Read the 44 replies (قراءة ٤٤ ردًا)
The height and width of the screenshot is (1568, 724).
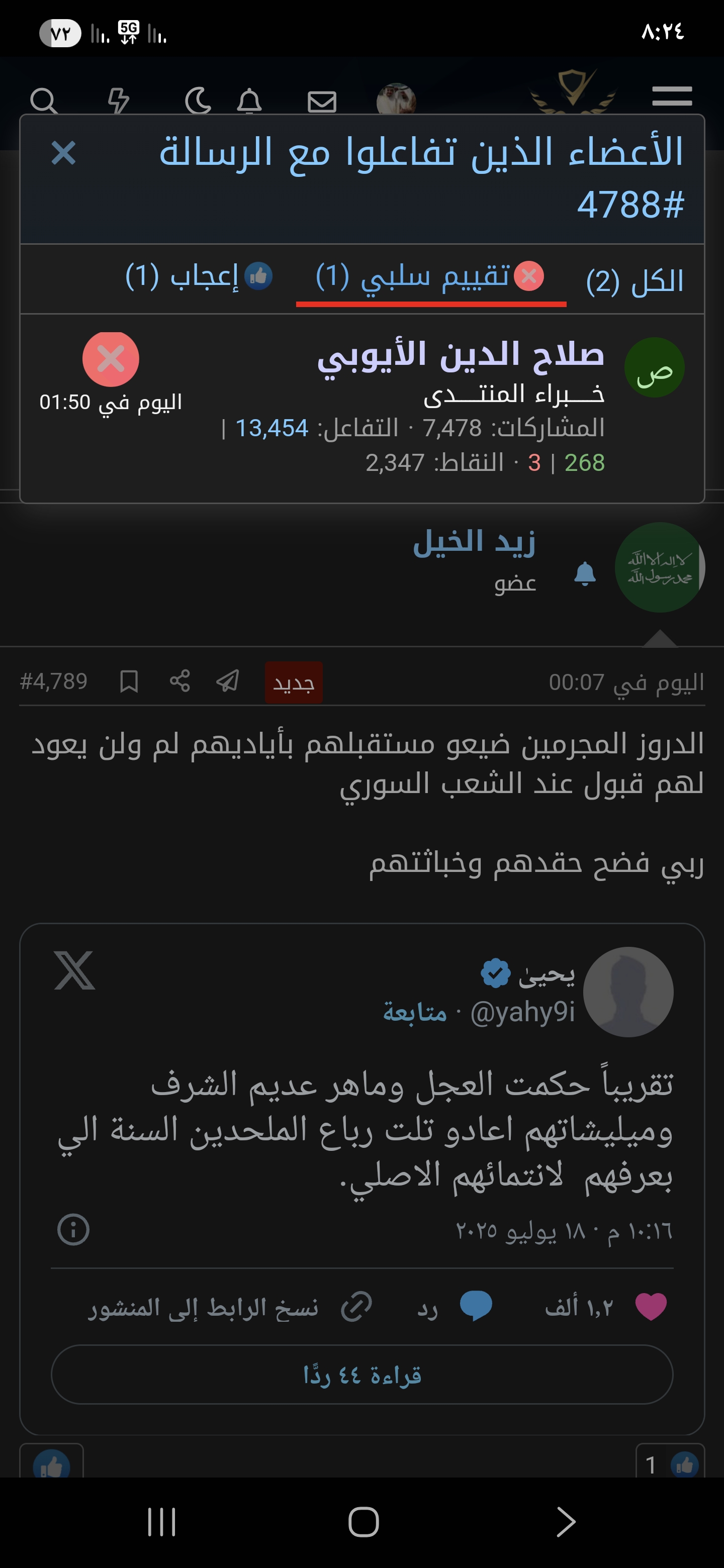pos(363,1375)
